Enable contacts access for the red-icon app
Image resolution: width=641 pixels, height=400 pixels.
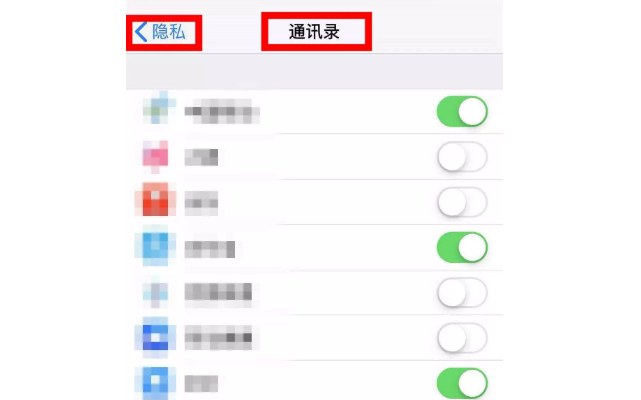[462, 202]
